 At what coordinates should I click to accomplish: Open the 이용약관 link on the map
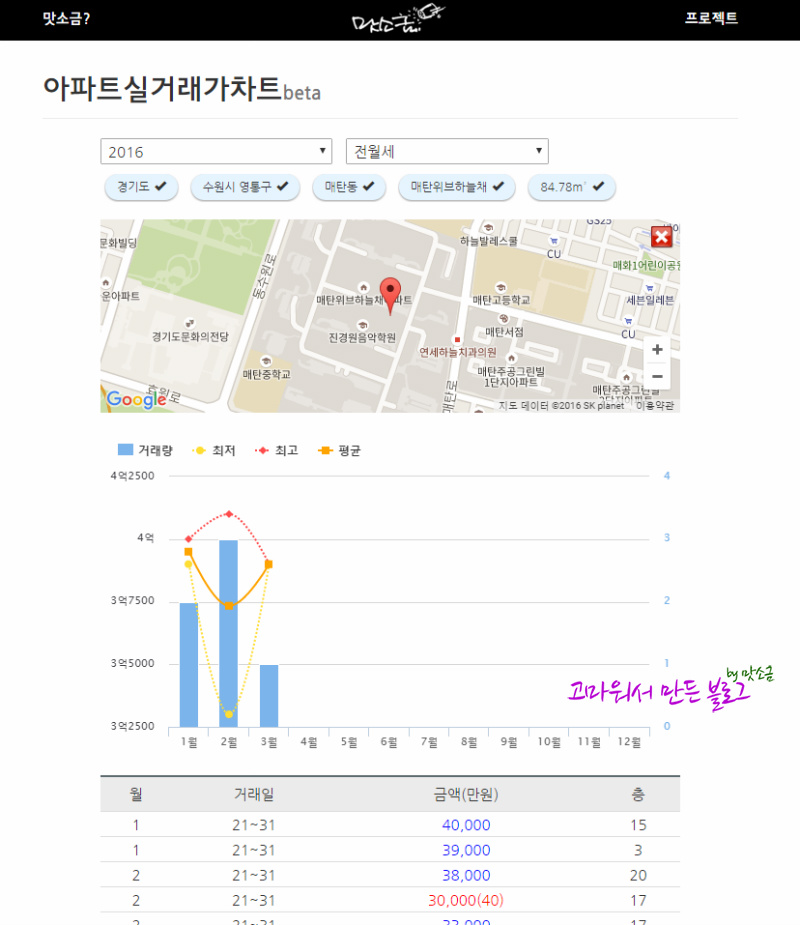click(654, 406)
